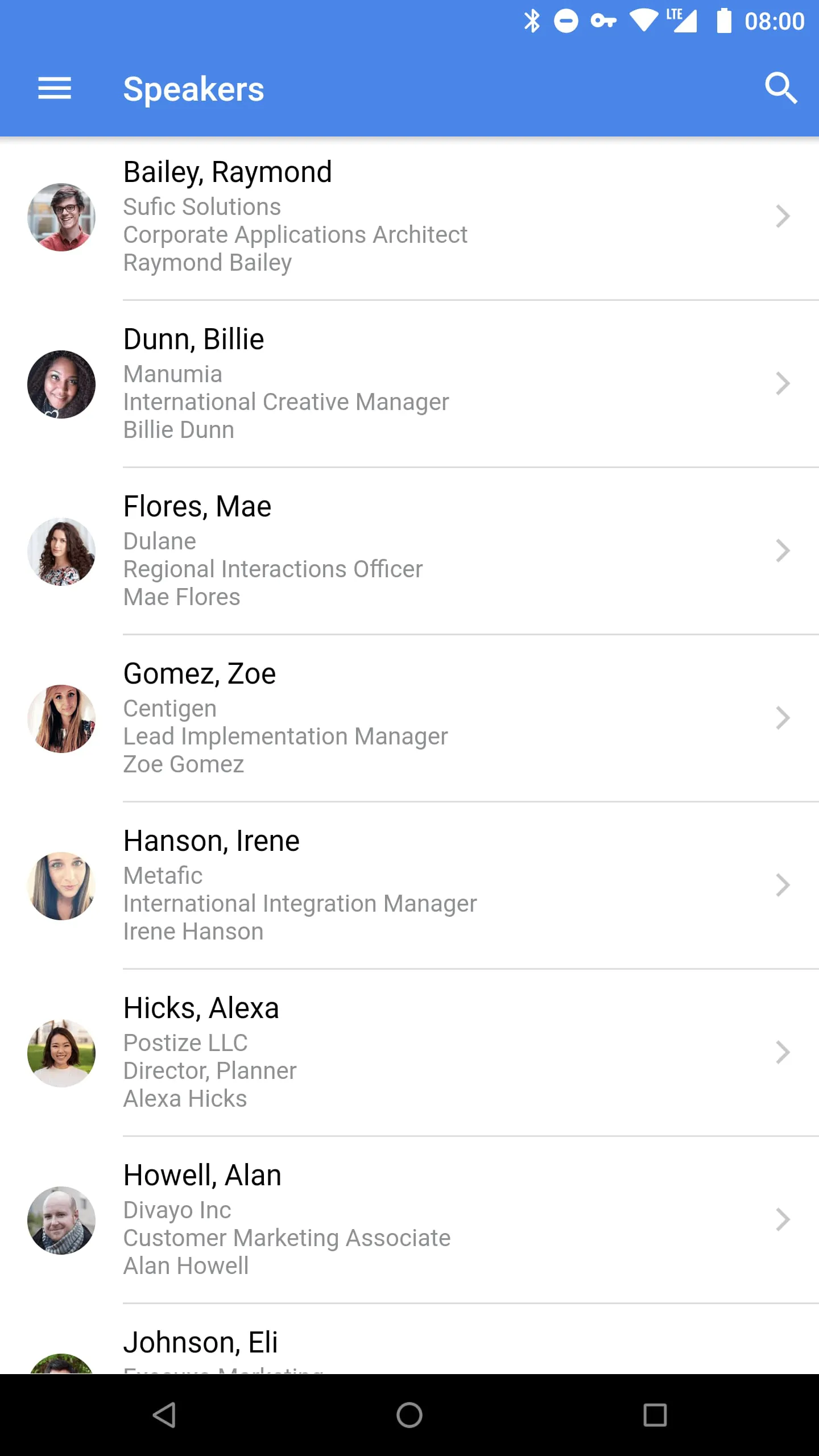Tap Zoe Gomez's avatar photo

pos(61,718)
